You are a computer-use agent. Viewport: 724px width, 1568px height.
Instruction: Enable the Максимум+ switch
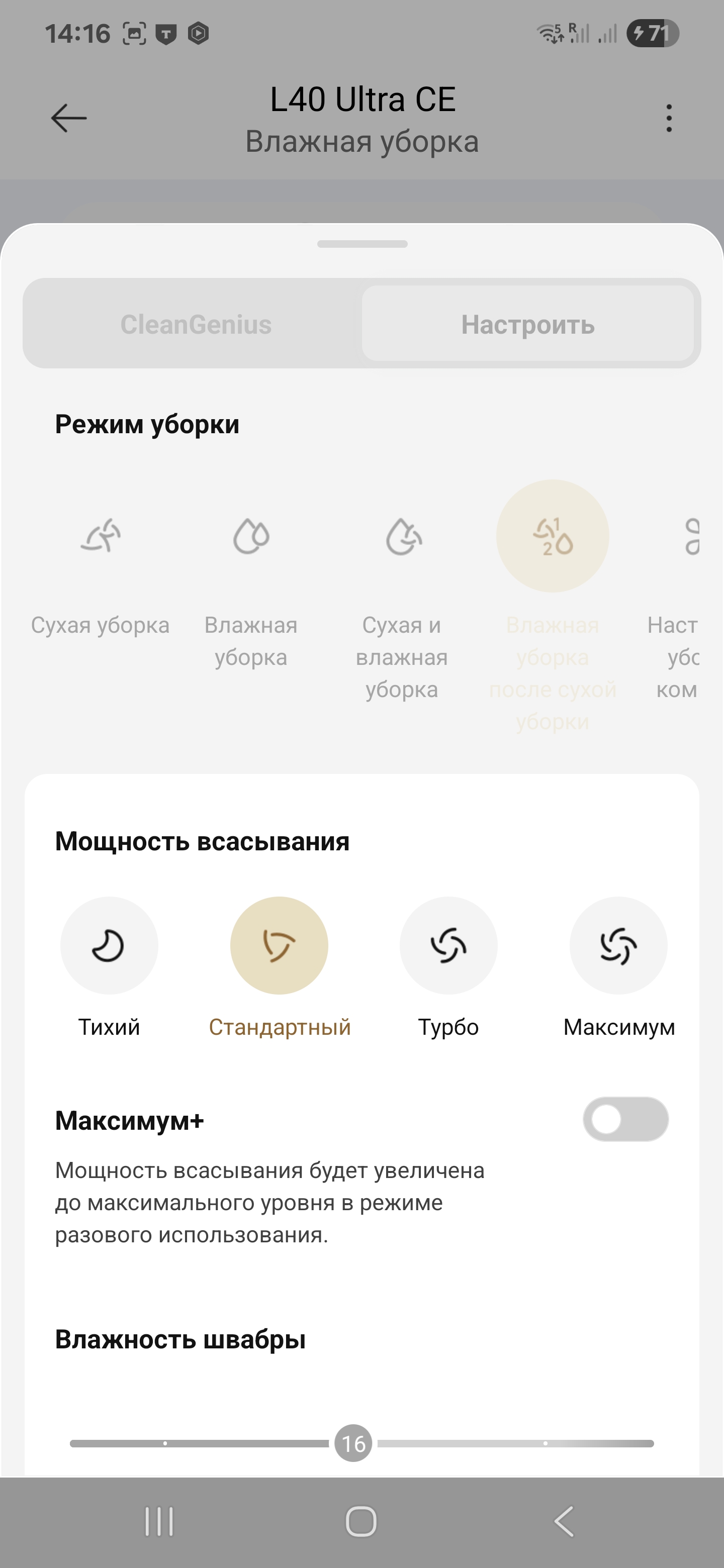pos(625,1119)
